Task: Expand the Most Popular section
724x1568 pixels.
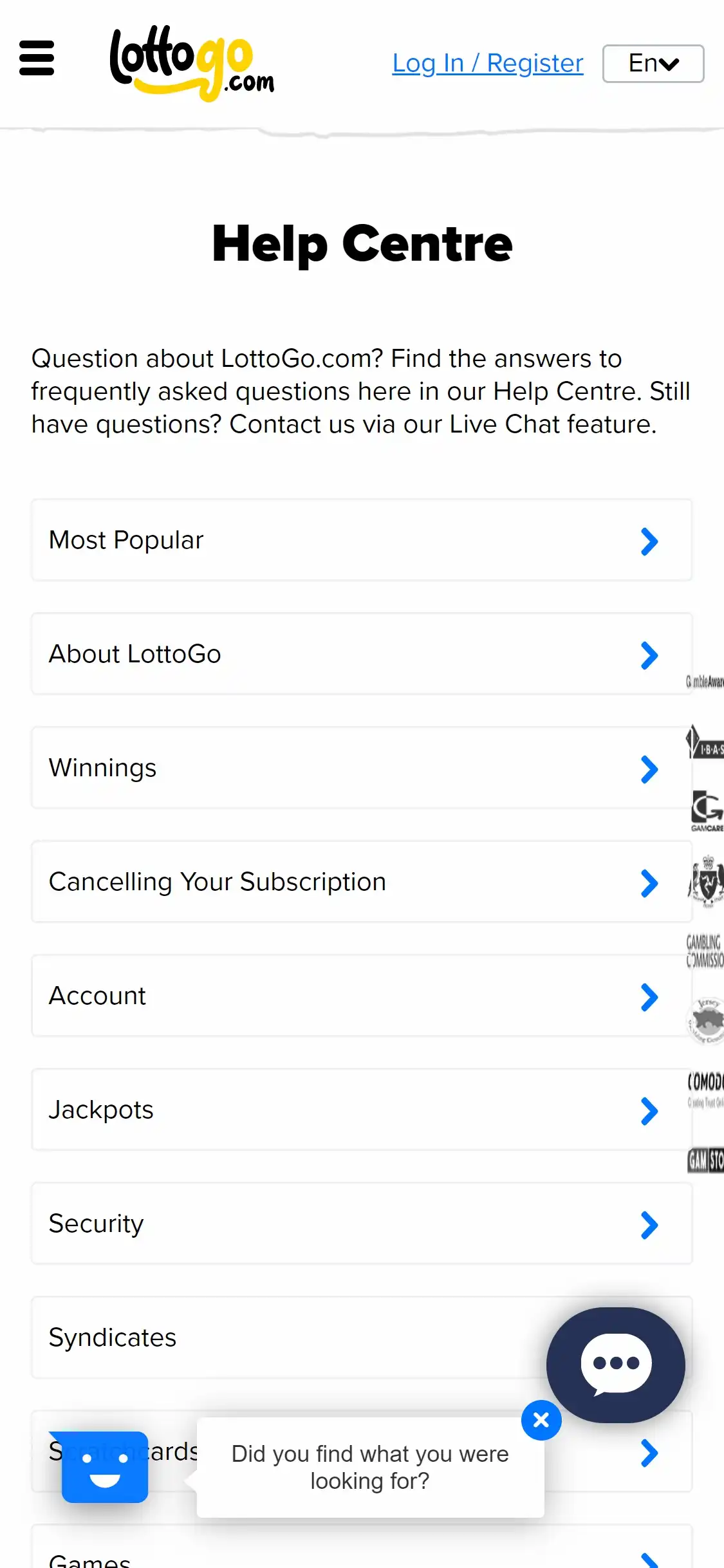Action: coord(361,540)
